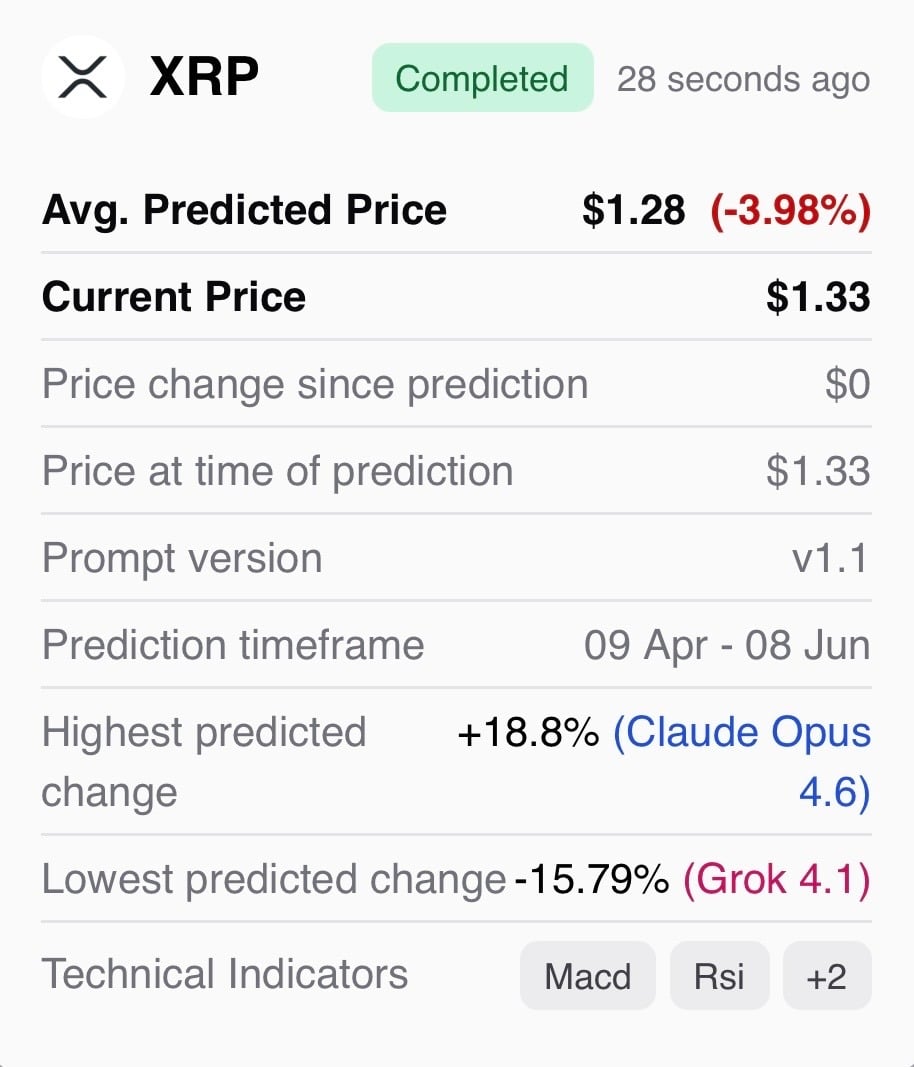Click the 28 seconds ago timestamp

click(745, 79)
